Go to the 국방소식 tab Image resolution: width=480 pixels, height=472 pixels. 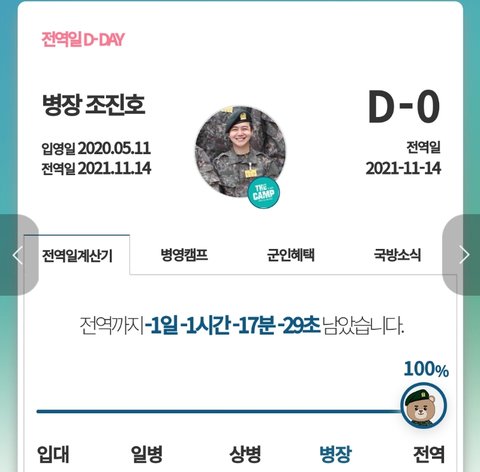[x=397, y=255]
